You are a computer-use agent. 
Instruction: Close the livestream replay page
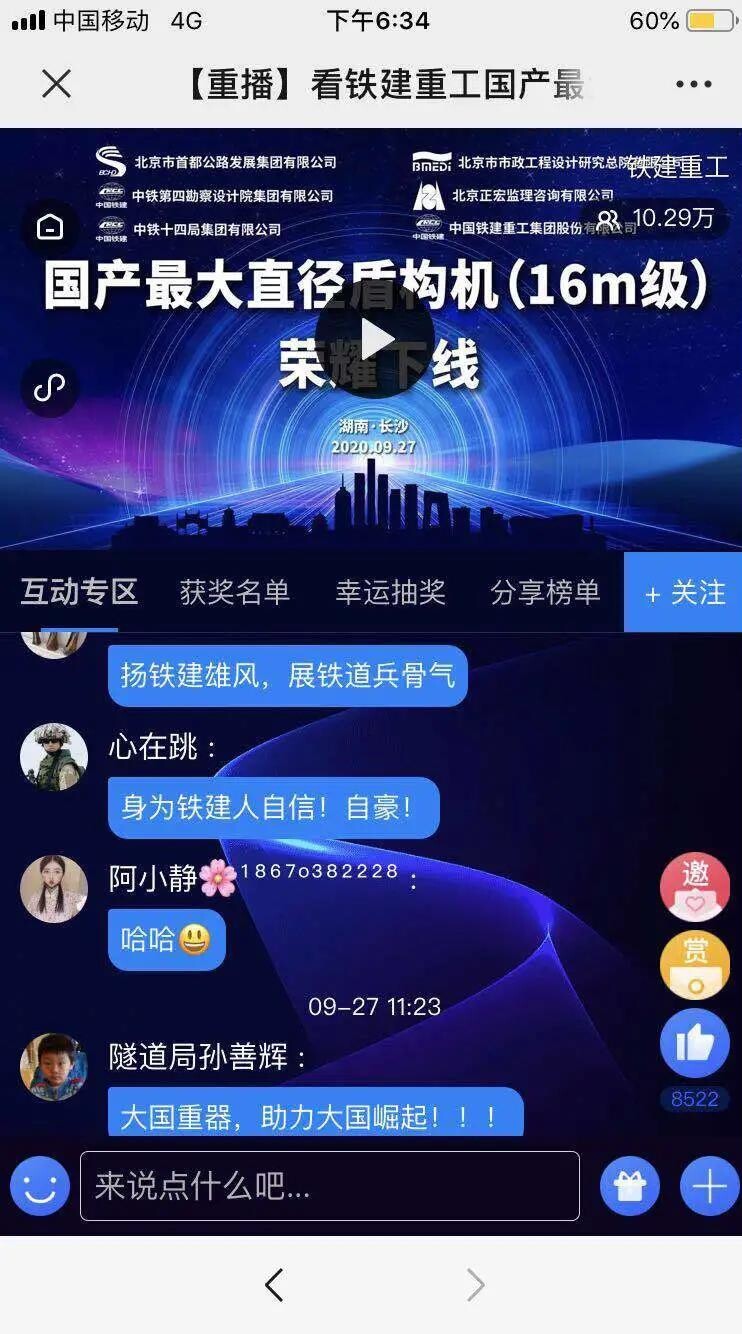pyautogui.click(x=57, y=84)
